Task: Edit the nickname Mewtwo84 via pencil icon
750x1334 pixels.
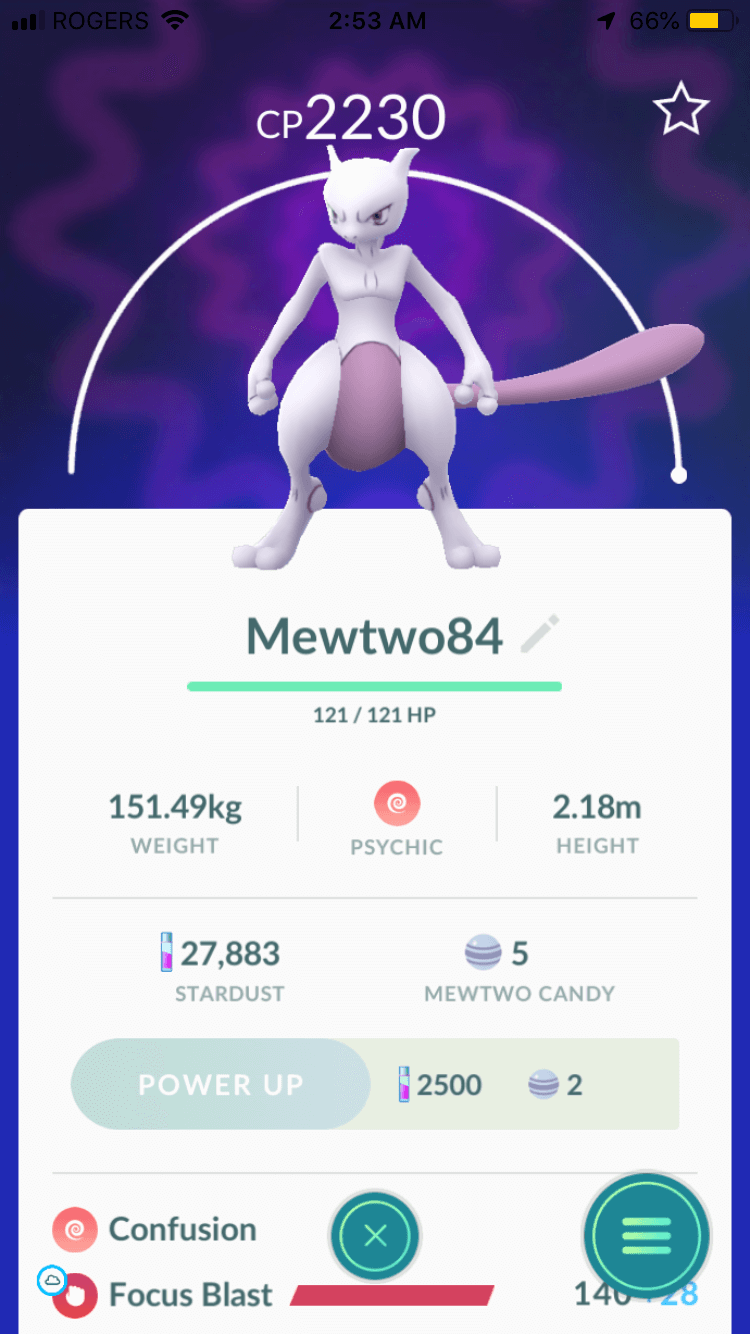Action: 540,635
